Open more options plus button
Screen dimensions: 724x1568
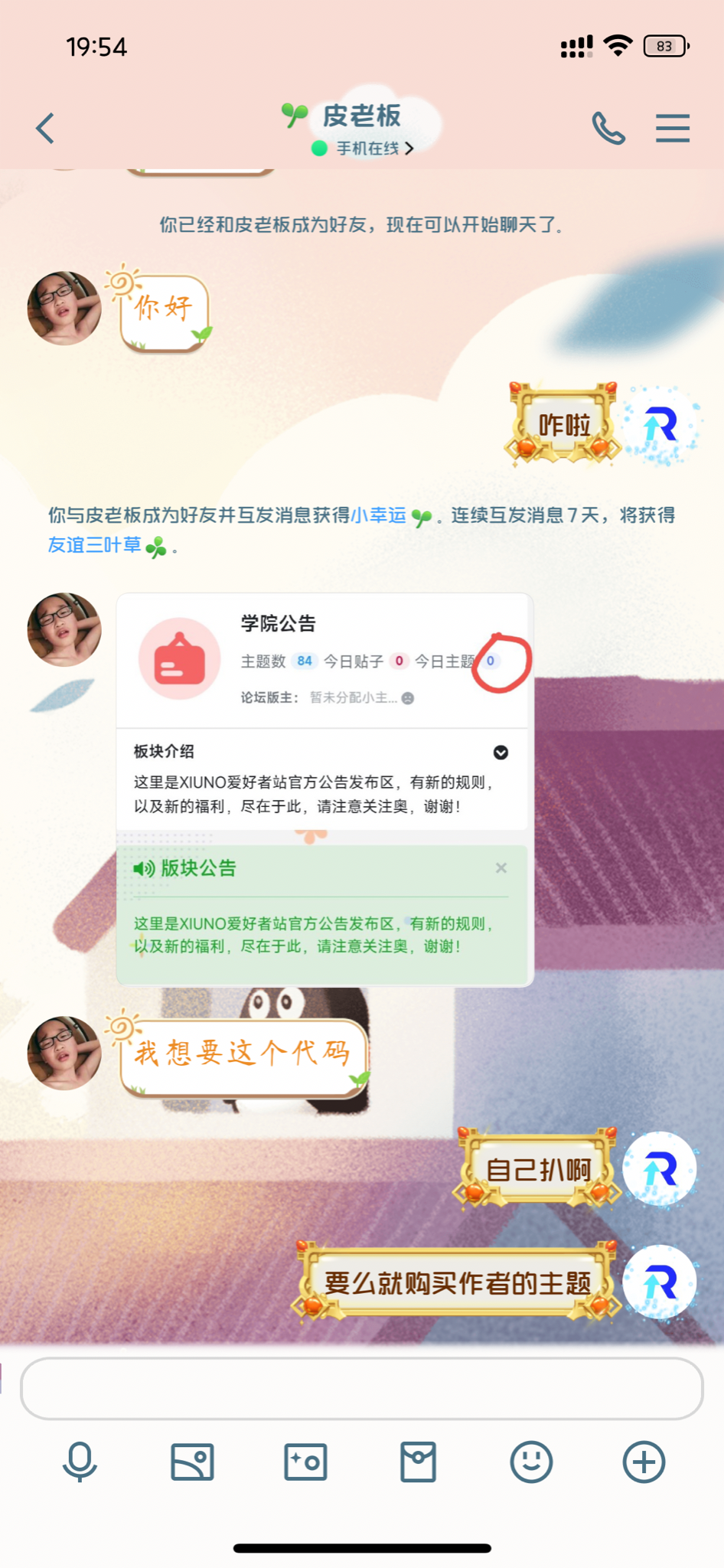coord(644,1462)
